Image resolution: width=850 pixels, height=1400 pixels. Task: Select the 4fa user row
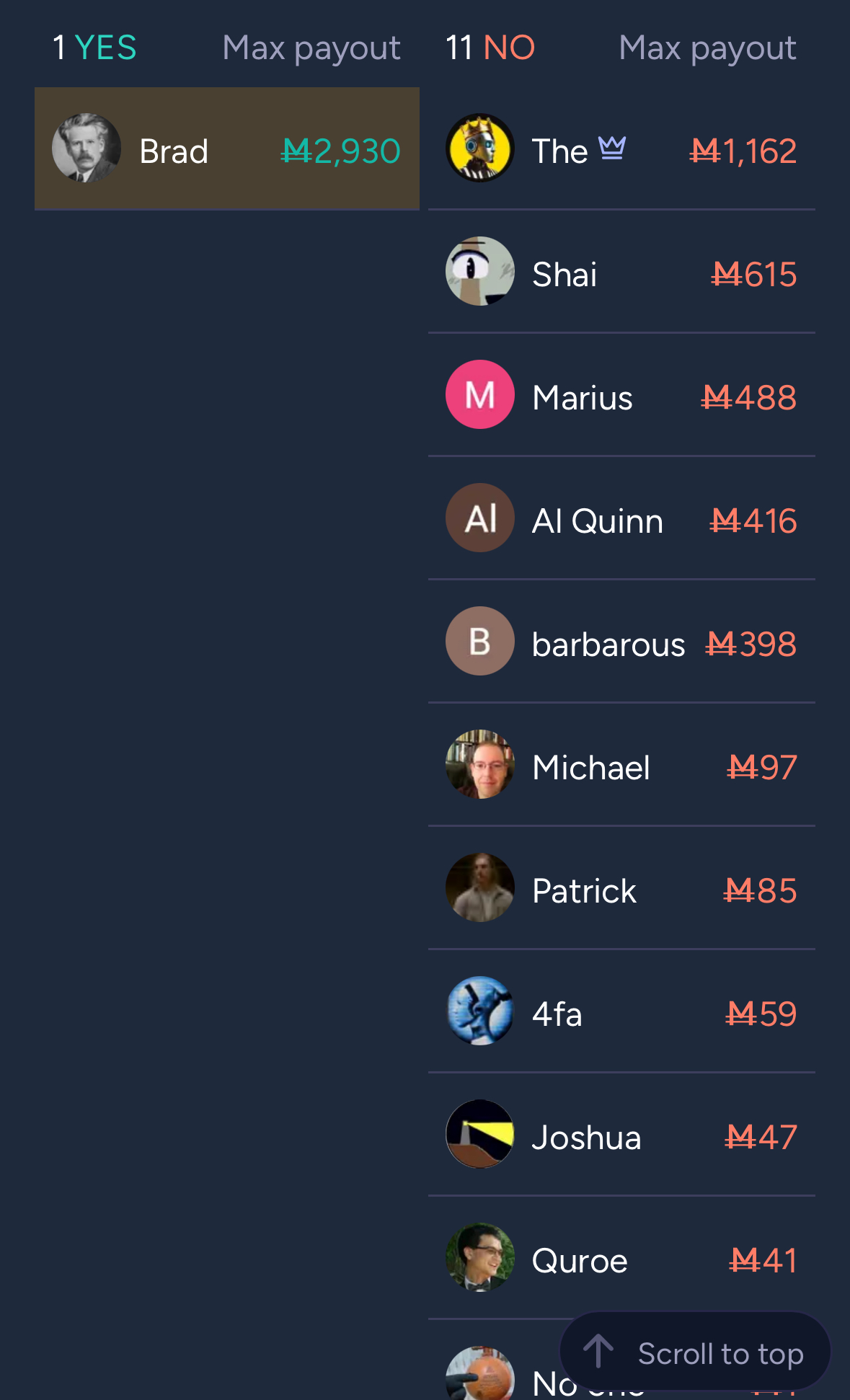click(621, 1011)
